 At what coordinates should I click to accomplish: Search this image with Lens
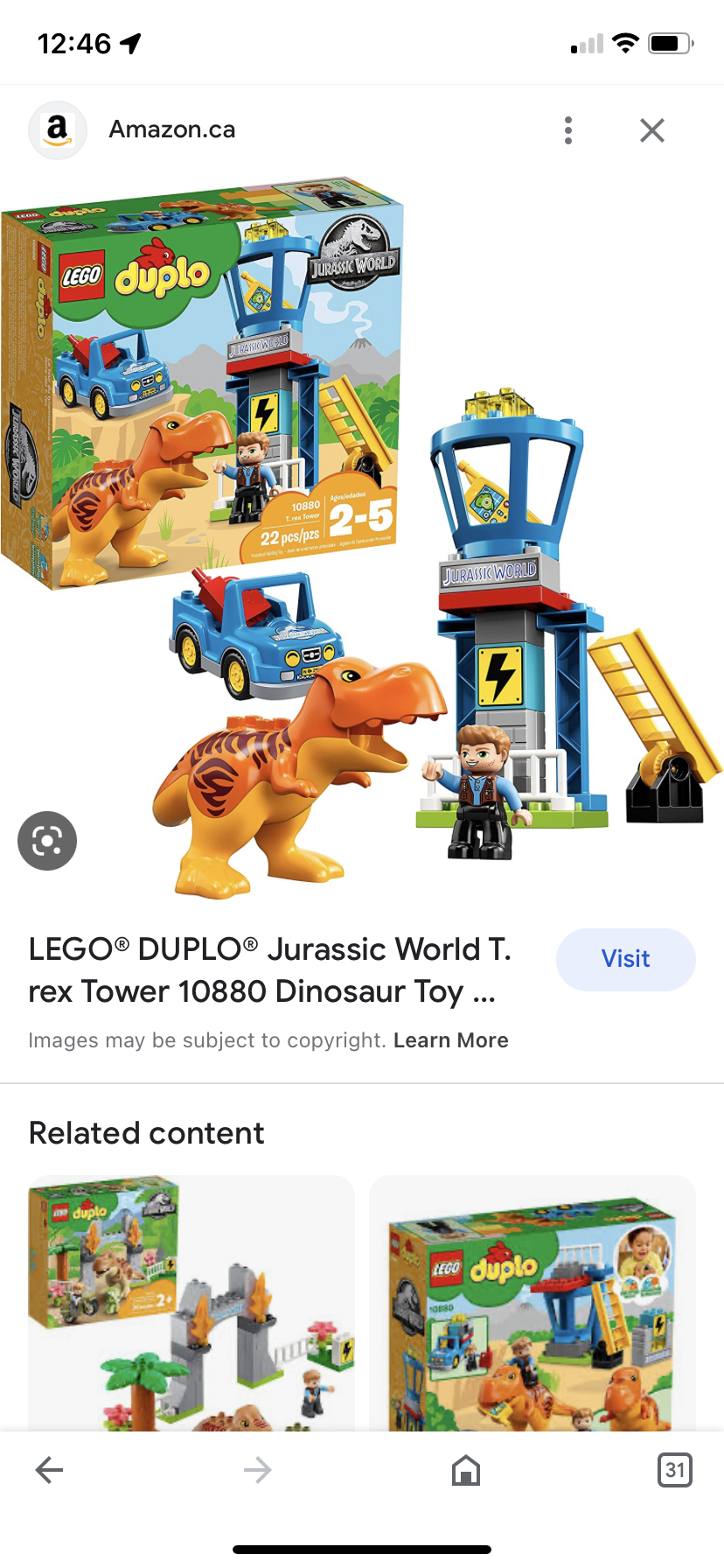[x=47, y=841]
